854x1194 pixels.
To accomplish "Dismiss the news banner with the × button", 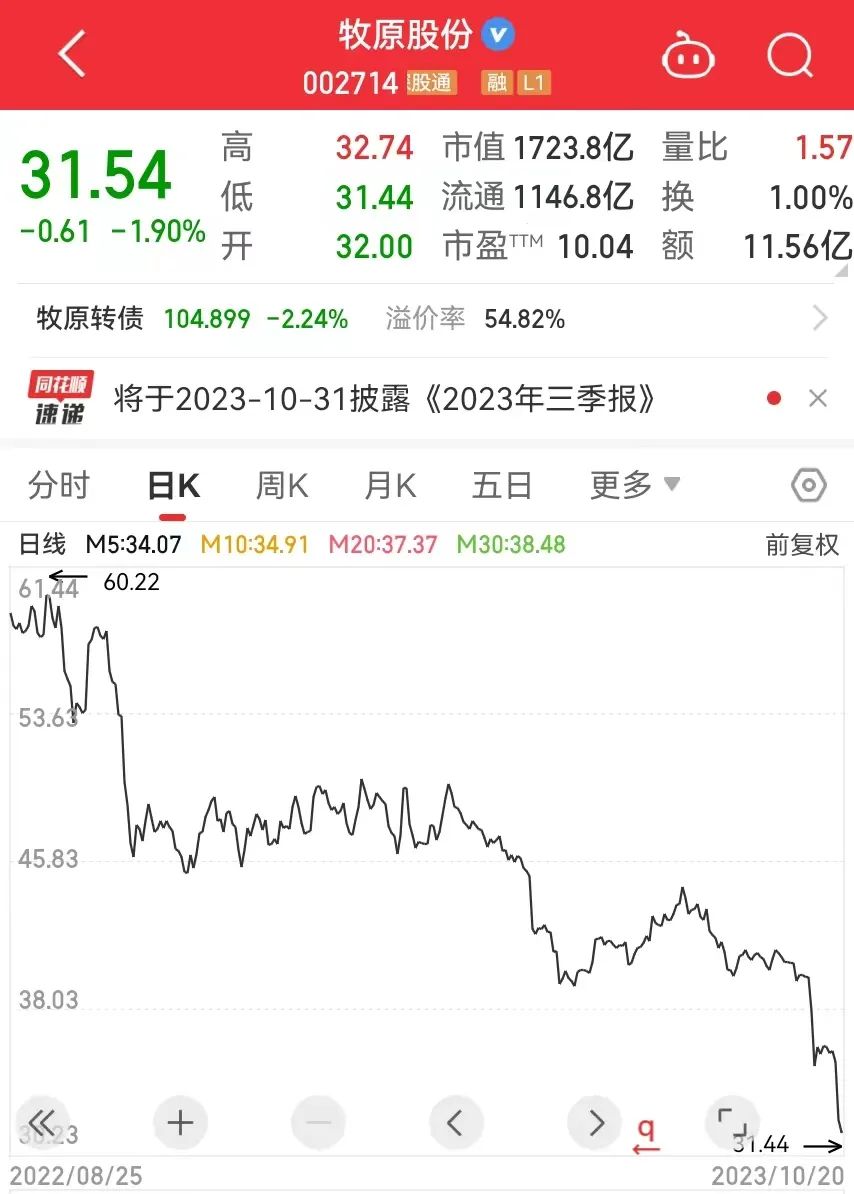I will 820,398.
